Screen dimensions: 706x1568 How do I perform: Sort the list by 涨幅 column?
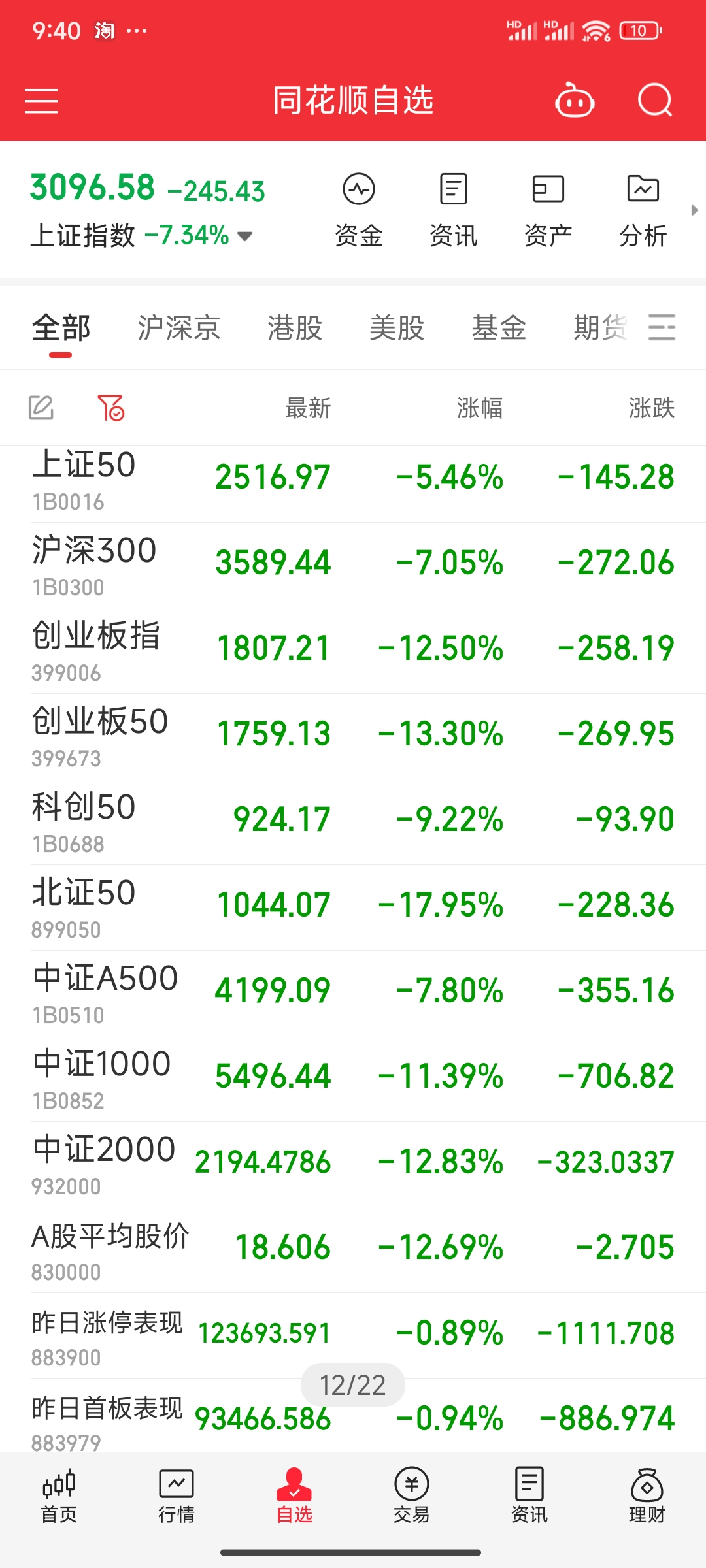point(479,408)
